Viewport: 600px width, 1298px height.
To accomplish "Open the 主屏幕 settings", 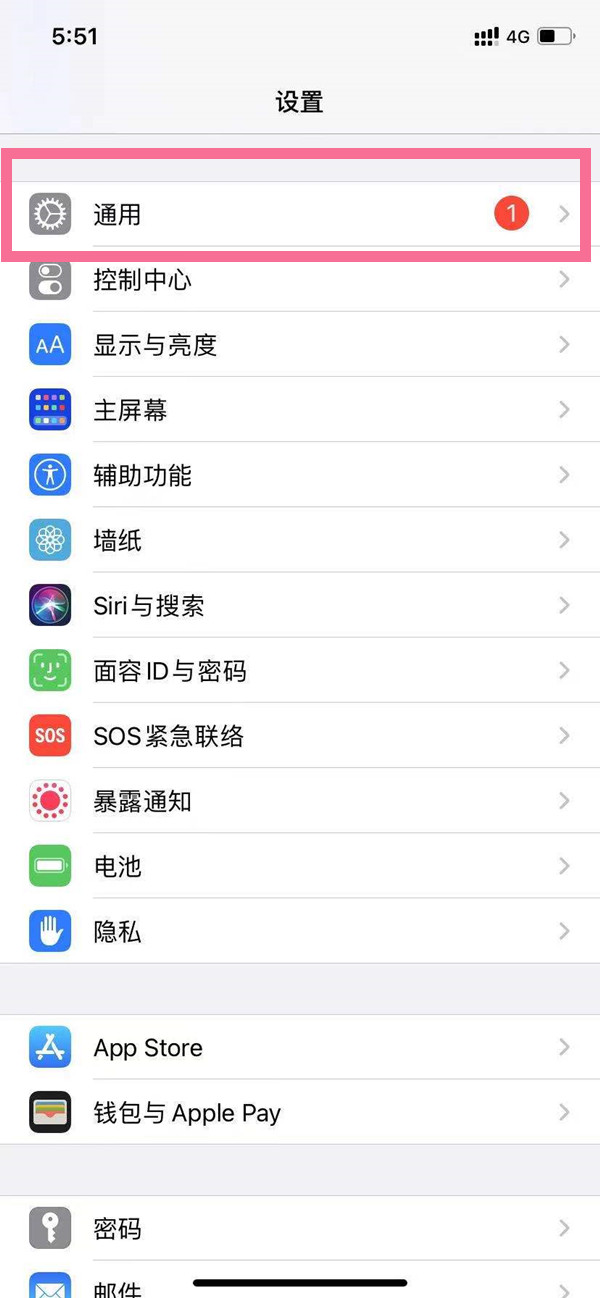I will [x=300, y=410].
